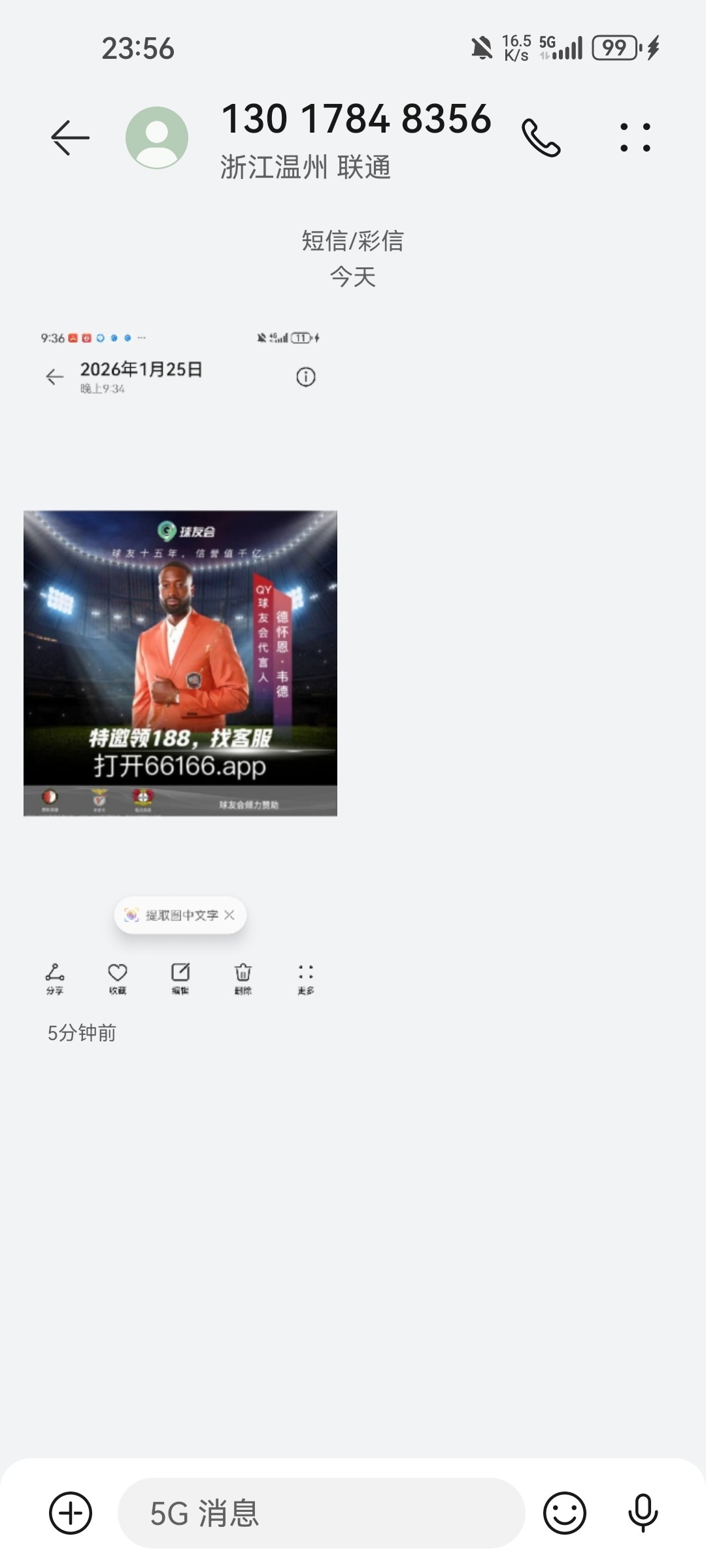Open the attachment plus menu
Viewport: 706px width, 1568px height.
coord(71,1512)
